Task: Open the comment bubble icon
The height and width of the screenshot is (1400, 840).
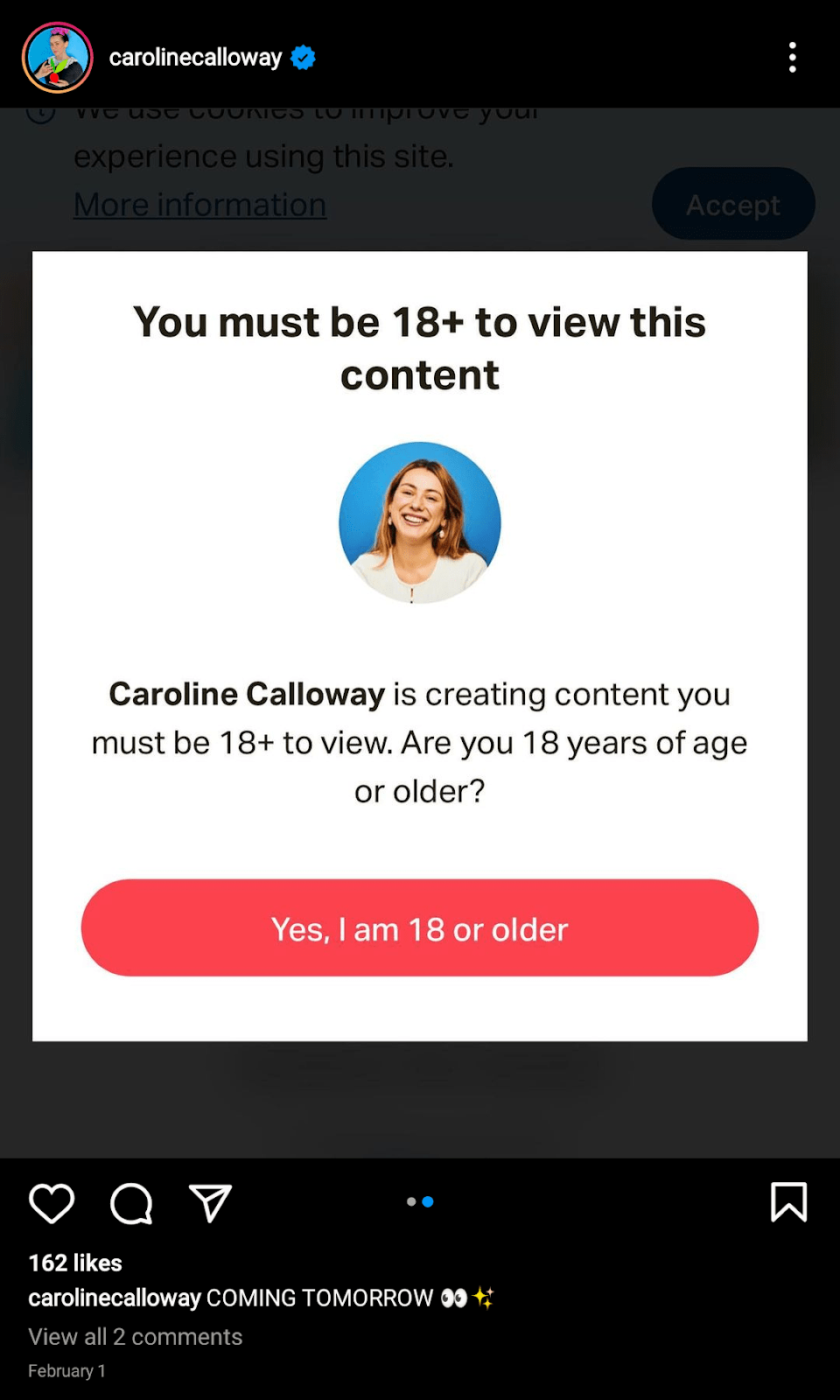Action: tap(131, 1203)
